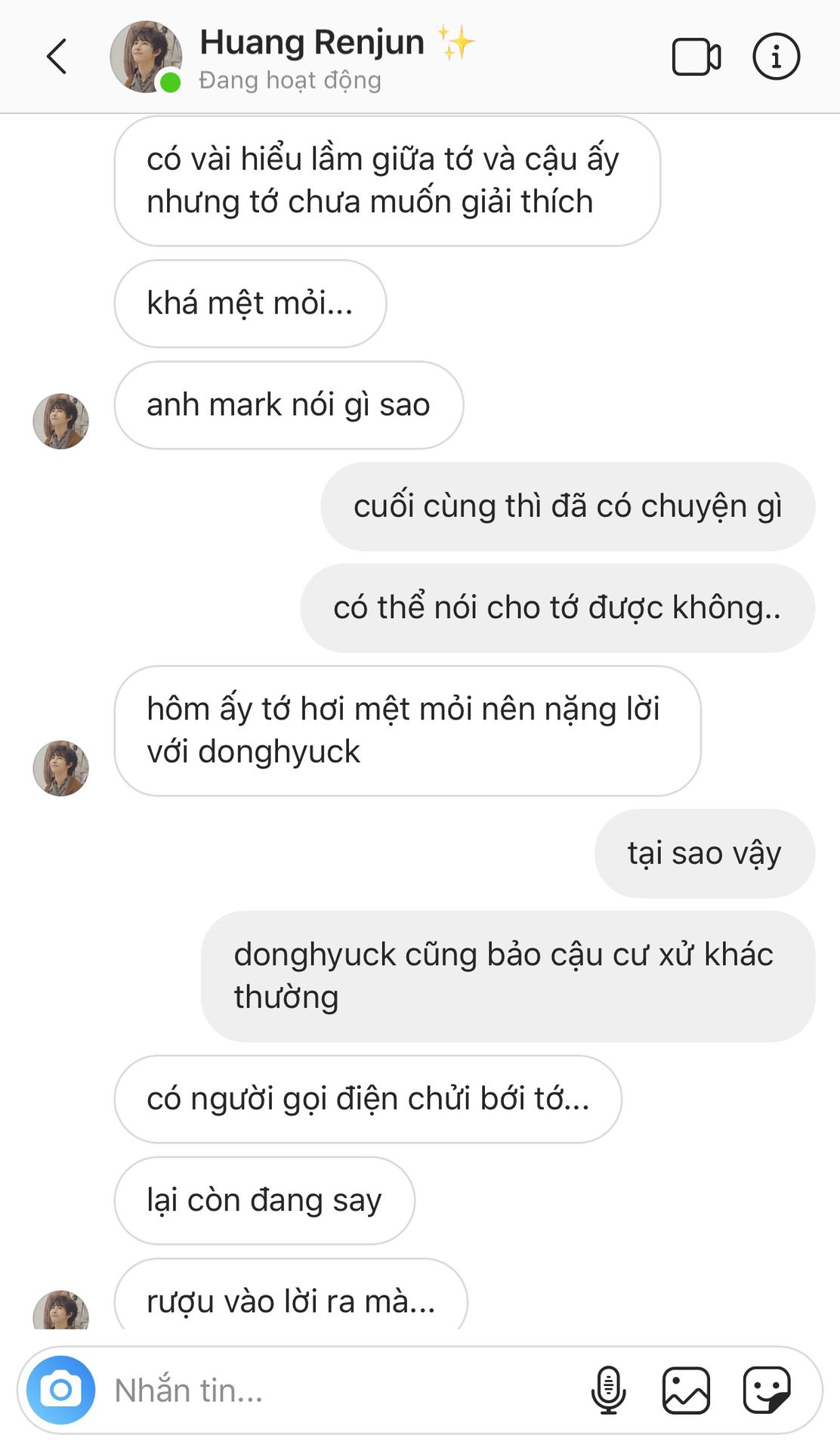
Task: Open the sticker picker
Action: tap(767, 1390)
